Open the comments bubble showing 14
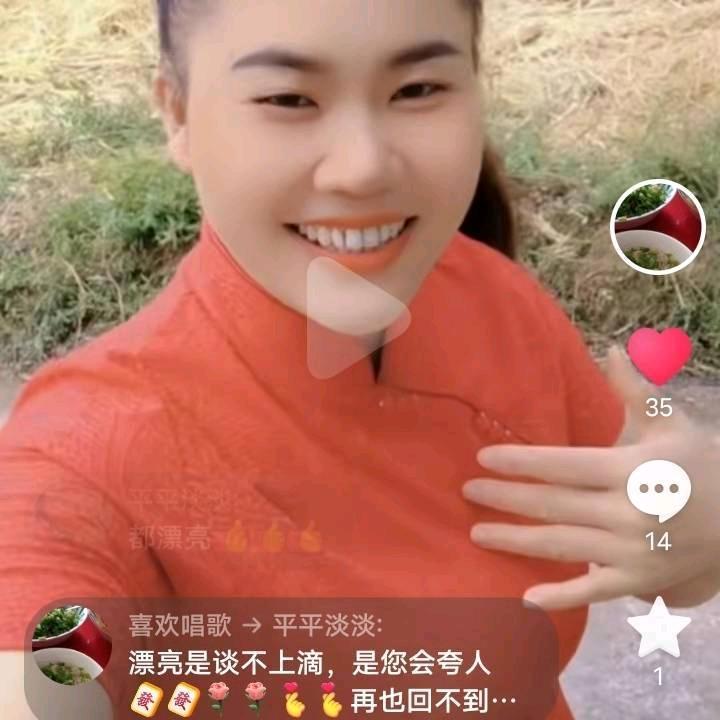Image resolution: width=720 pixels, height=720 pixels. pos(659,490)
